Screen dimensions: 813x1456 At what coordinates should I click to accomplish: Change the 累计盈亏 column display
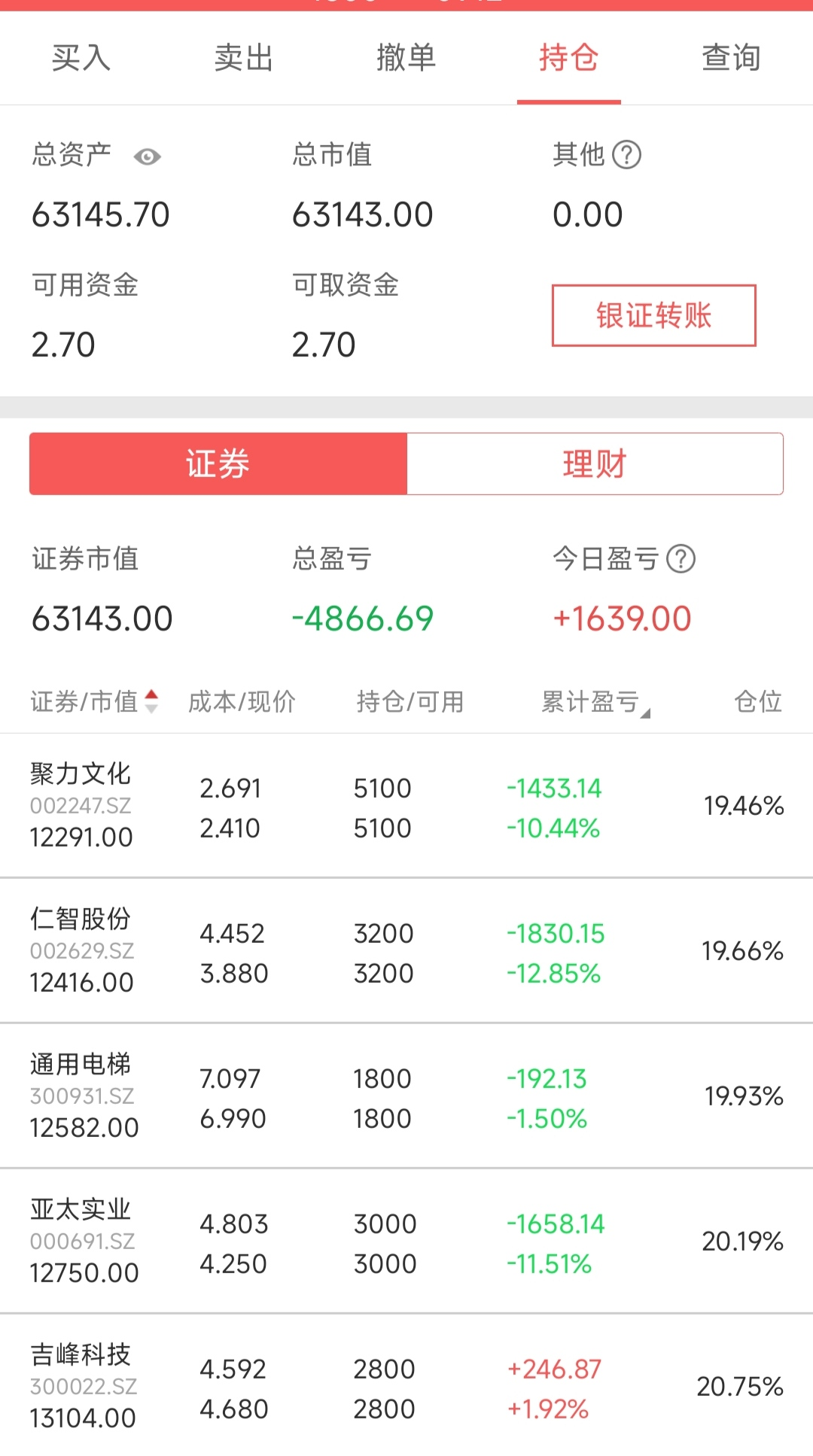coord(595,702)
